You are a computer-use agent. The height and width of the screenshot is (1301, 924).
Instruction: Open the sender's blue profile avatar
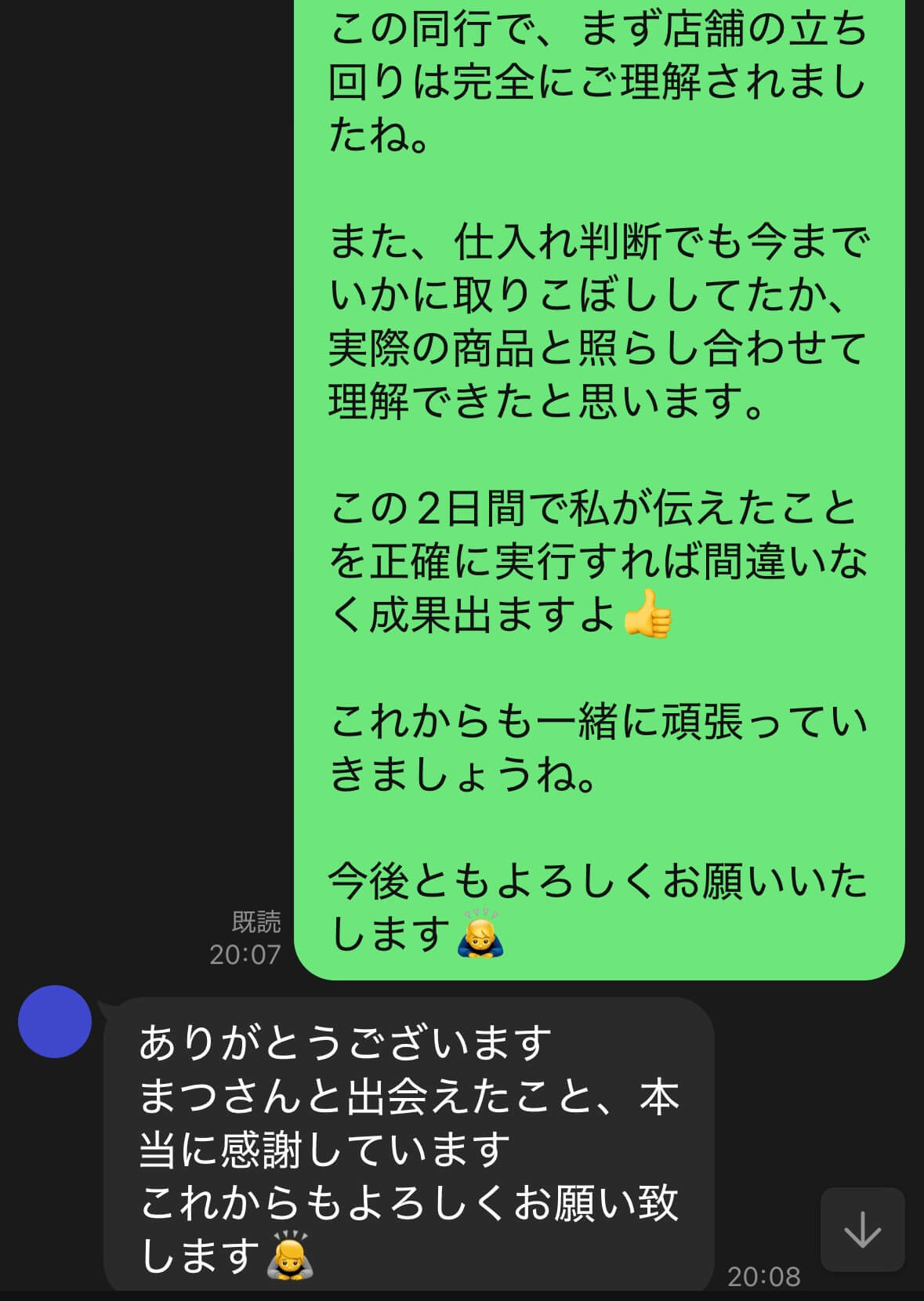tap(55, 1021)
